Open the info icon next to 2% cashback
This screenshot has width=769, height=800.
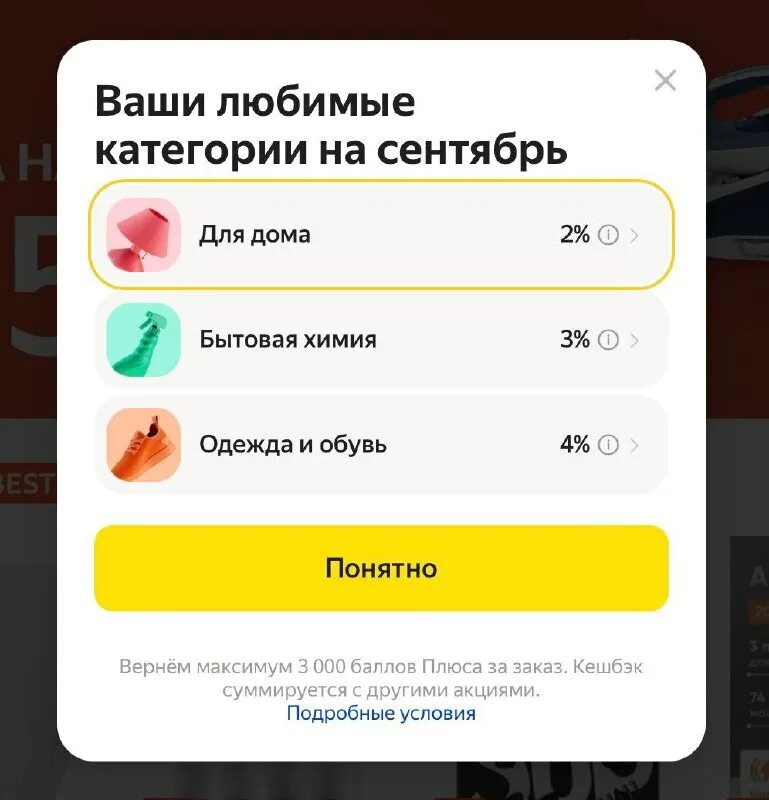pos(609,234)
